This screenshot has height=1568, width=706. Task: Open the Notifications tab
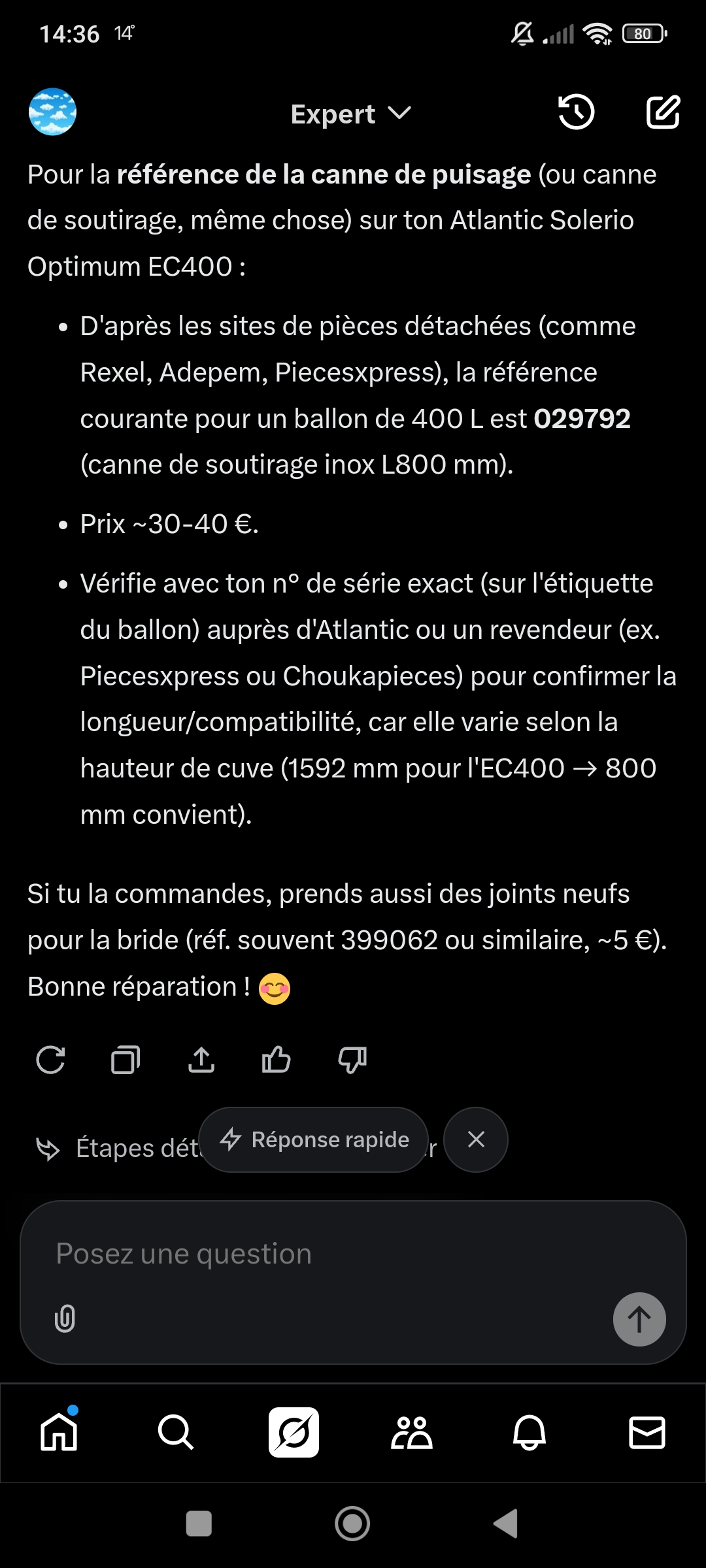[529, 1433]
